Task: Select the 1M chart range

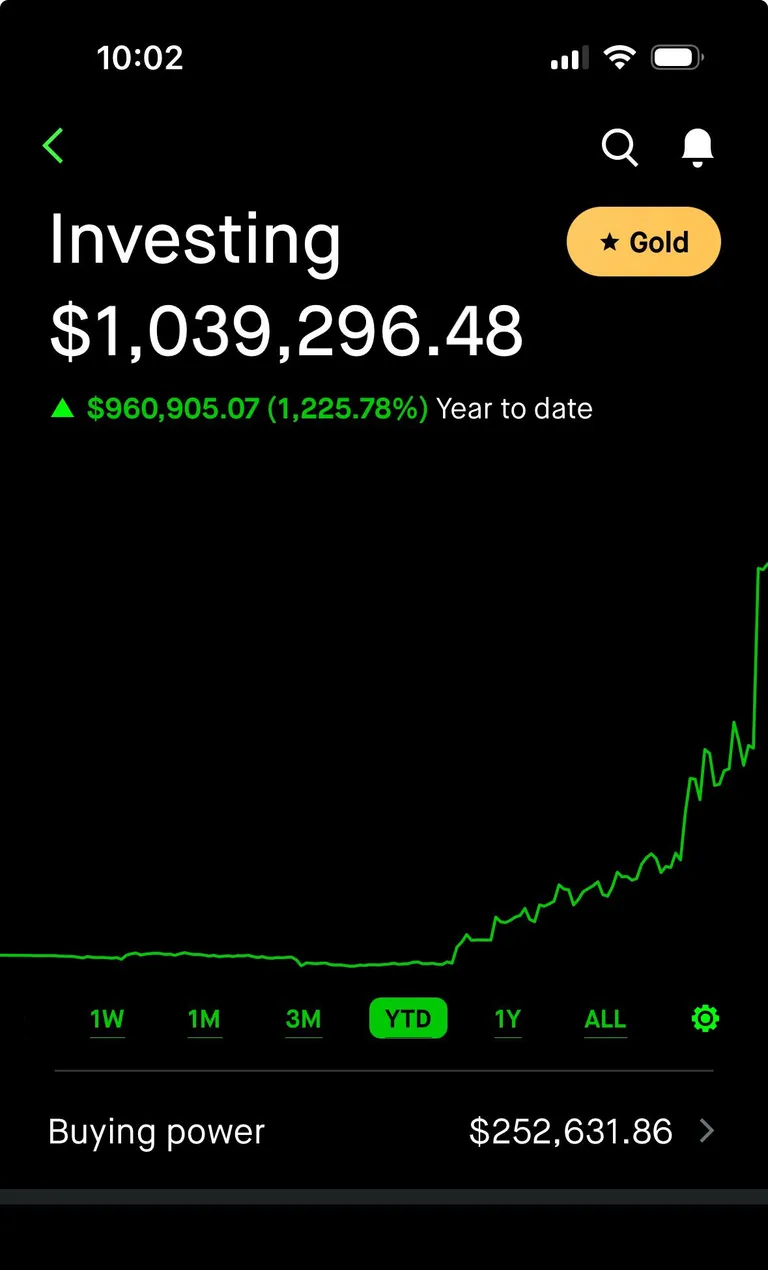Action: coord(204,1019)
